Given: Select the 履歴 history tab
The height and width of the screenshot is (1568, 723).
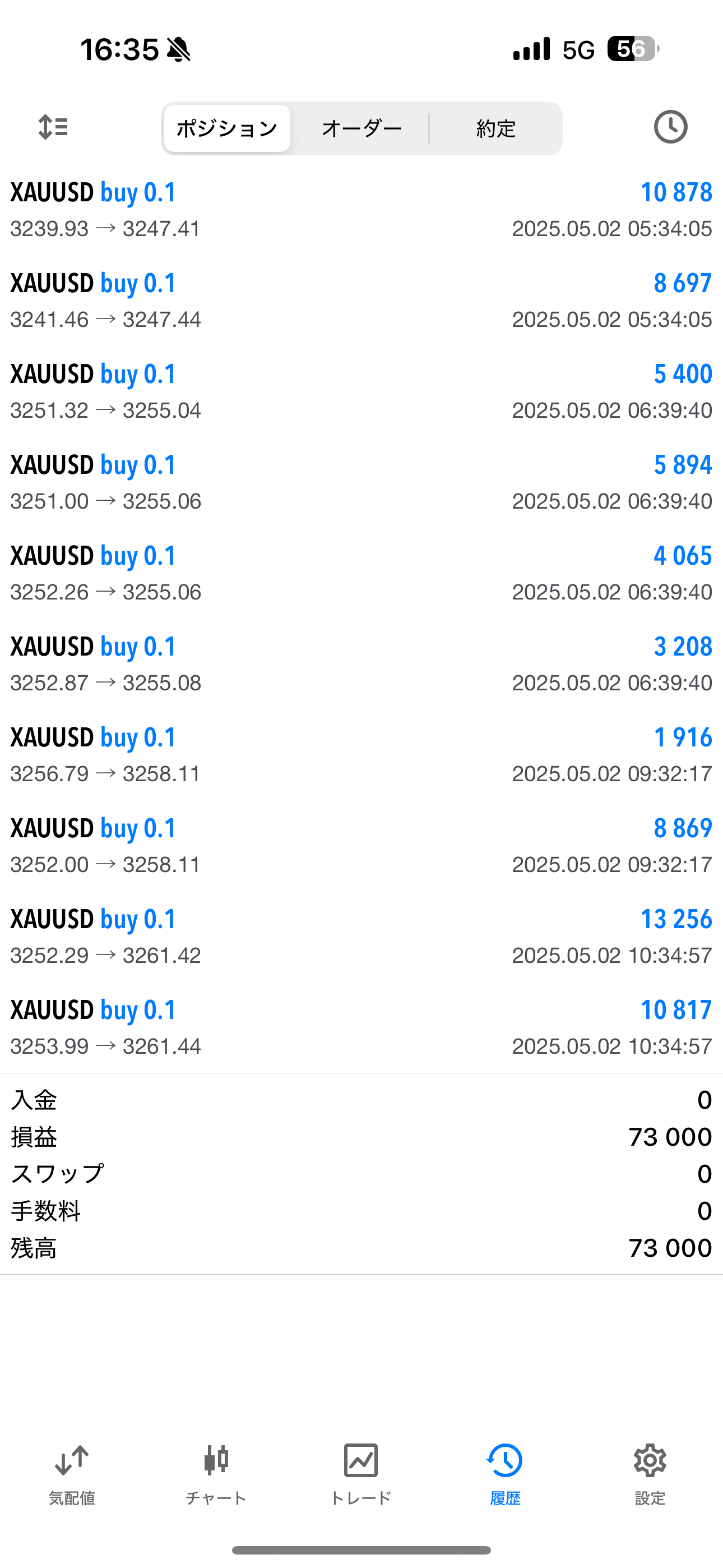Looking at the screenshot, I should point(505,1474).
